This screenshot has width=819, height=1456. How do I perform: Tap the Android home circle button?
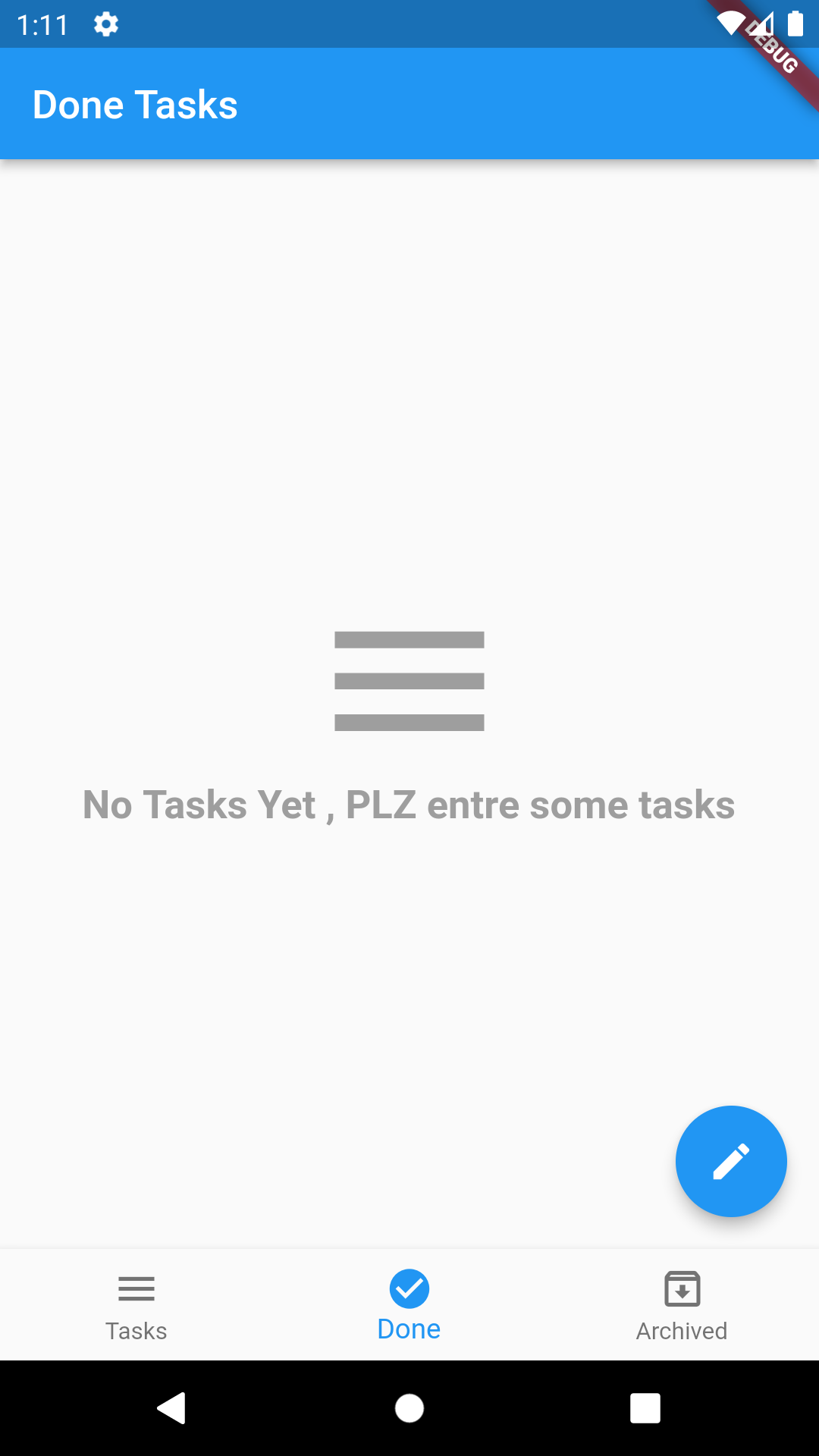409,1408
